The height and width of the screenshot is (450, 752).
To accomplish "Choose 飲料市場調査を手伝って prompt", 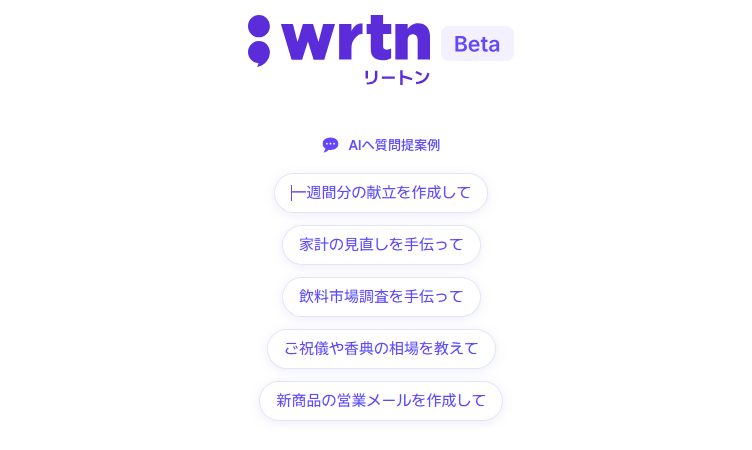I will coord(381,297).
